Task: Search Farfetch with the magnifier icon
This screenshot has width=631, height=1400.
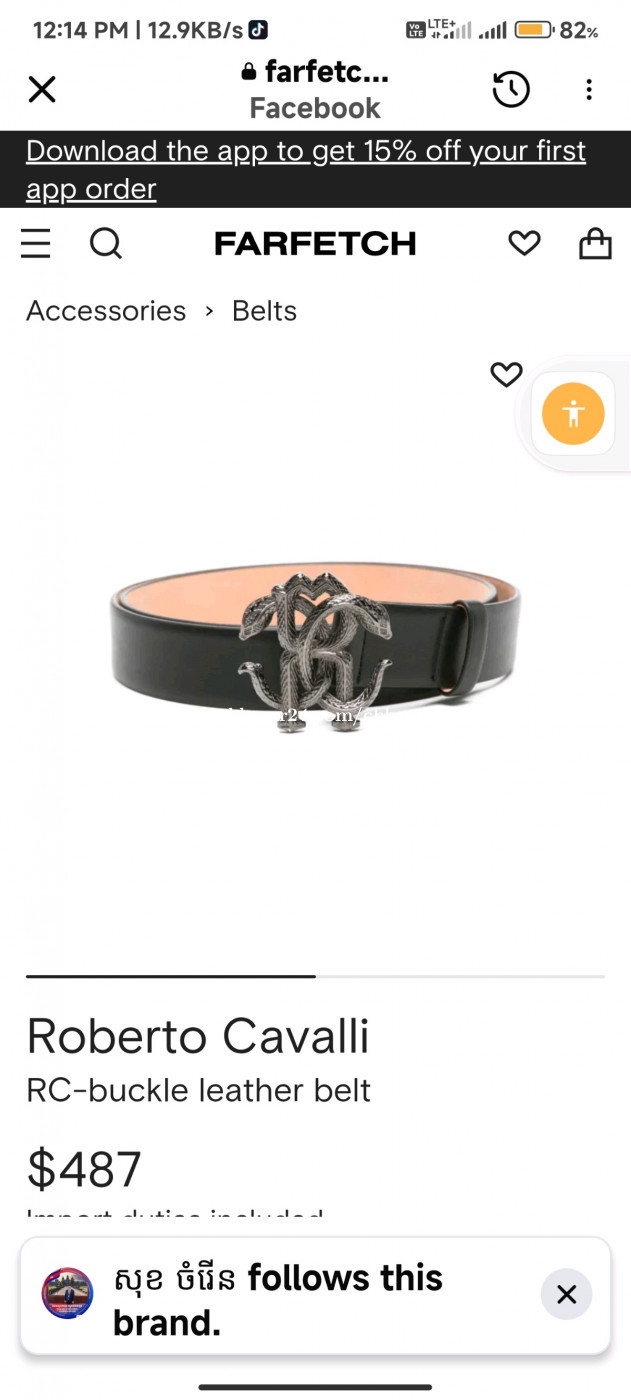Action: [105, 243]
